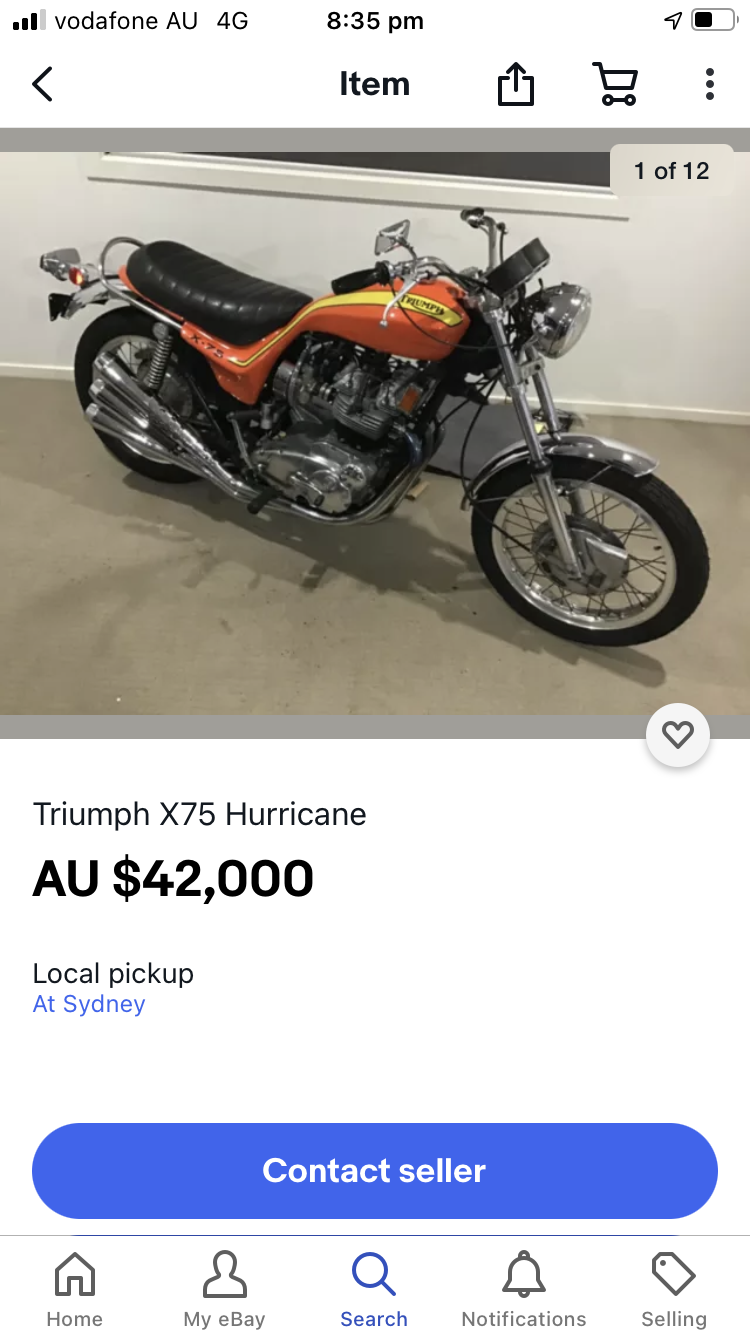Open the At Sydney pickup link
The image size is (750, 1334).
pos(89,1004)
